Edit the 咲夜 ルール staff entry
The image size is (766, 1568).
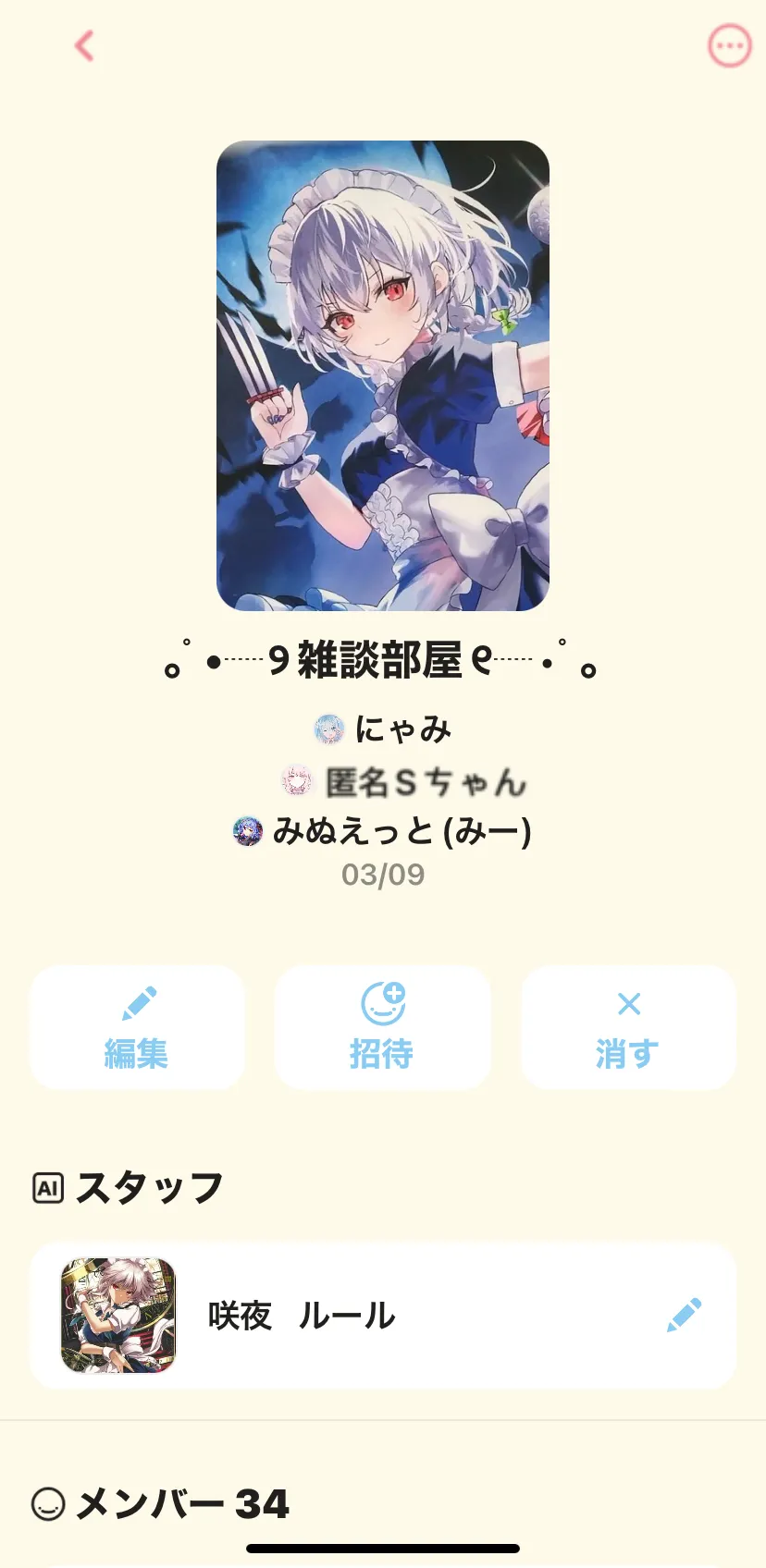(x=684, y=1315)
